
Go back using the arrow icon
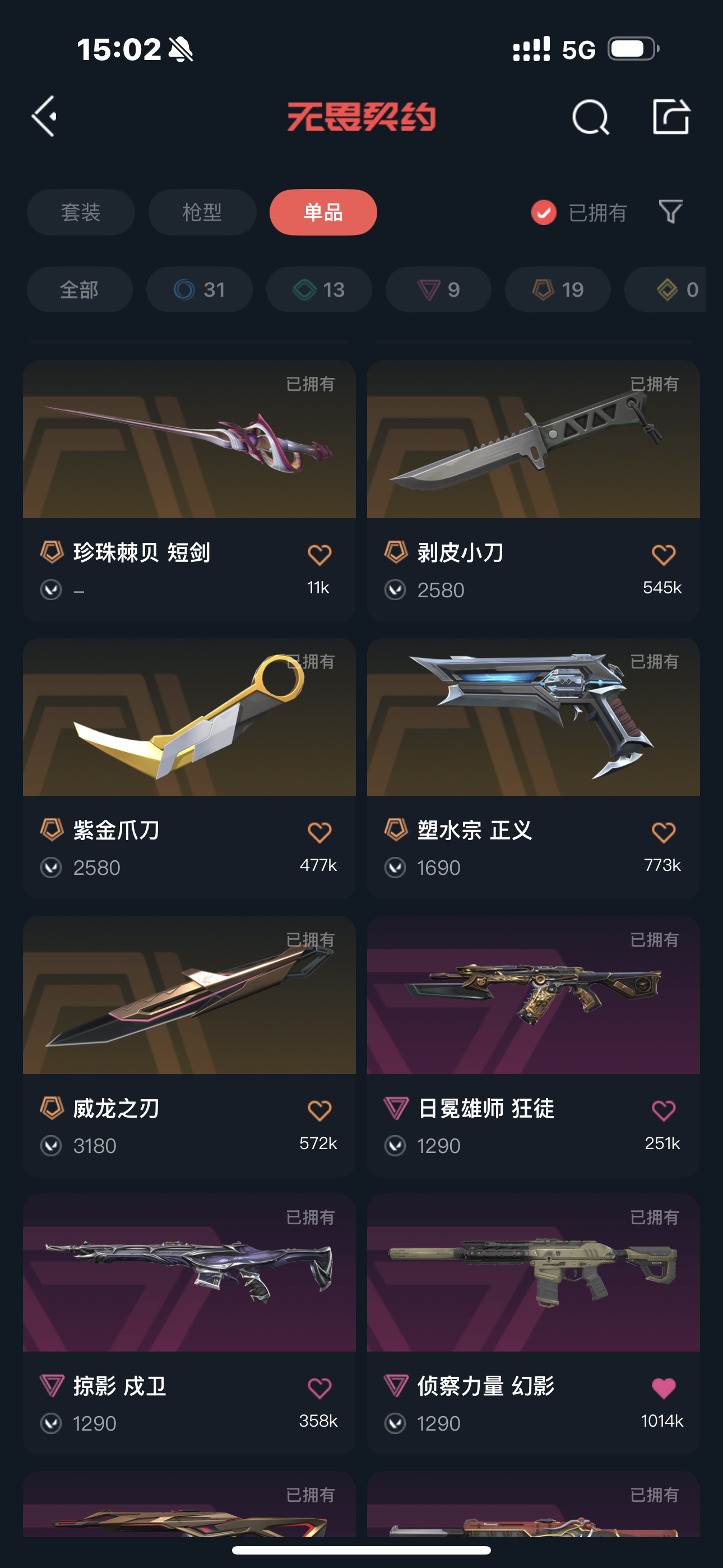point(44,116)
